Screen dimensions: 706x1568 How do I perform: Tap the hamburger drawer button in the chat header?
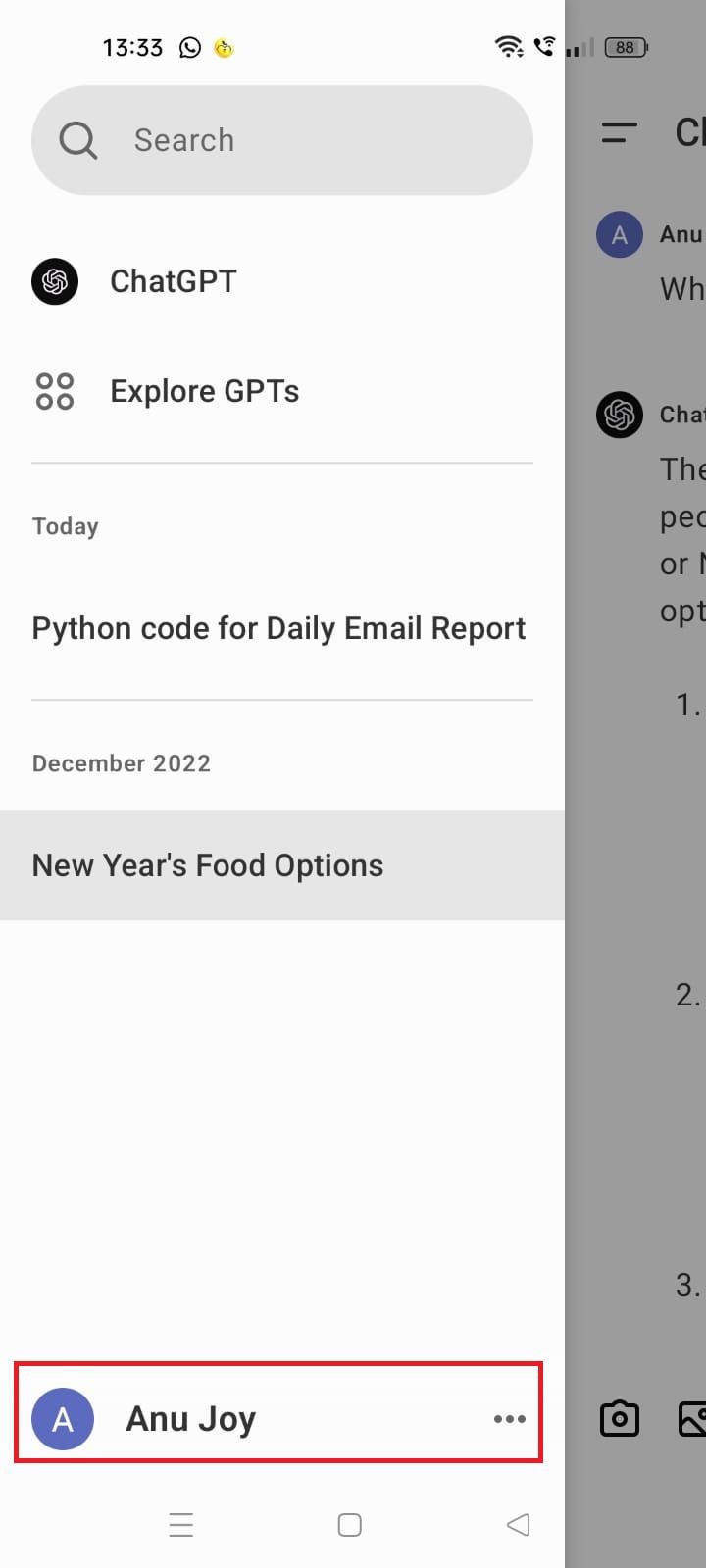click(x=620, y=132)
